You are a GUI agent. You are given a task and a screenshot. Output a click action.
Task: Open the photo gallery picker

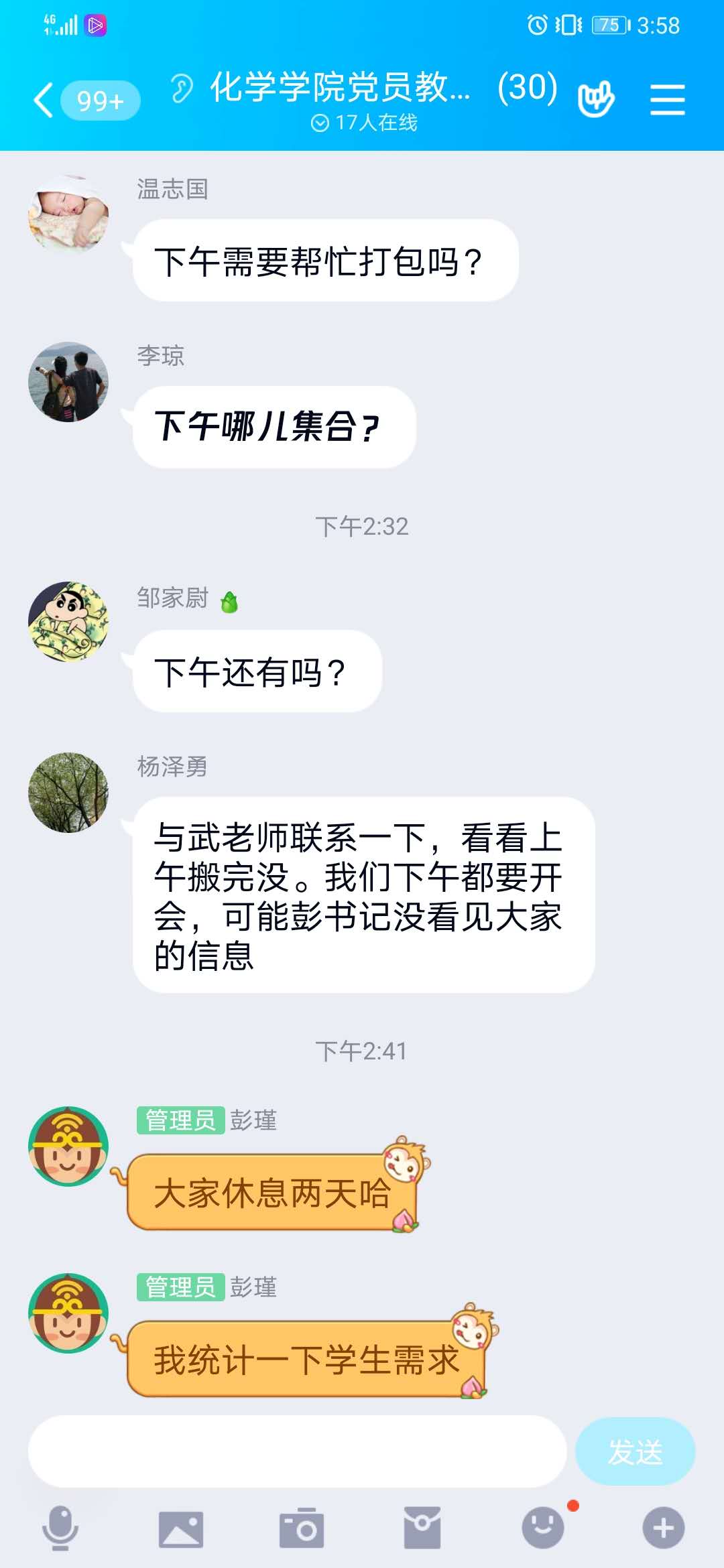(x=181, y=1529)
